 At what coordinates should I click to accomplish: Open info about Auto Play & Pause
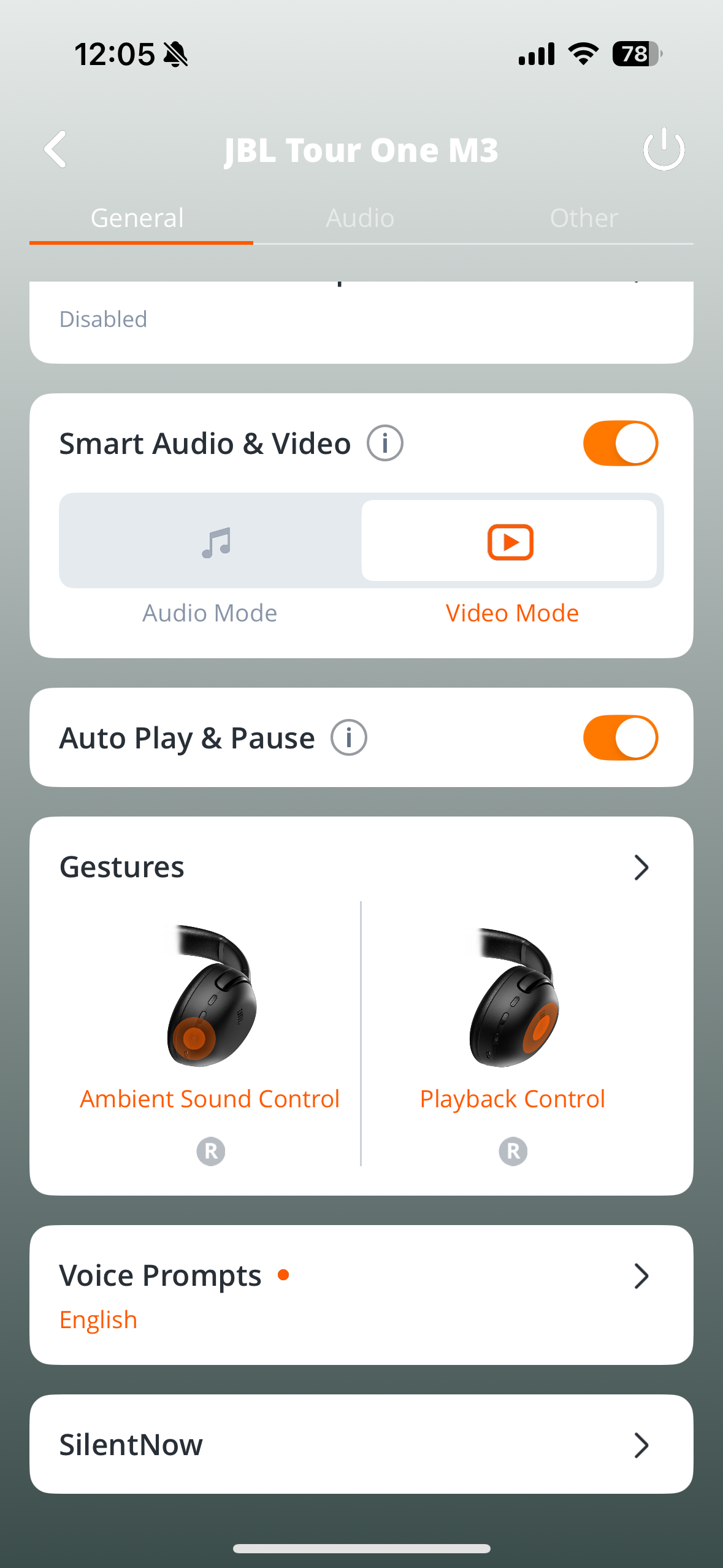click(x=348, y=737)
